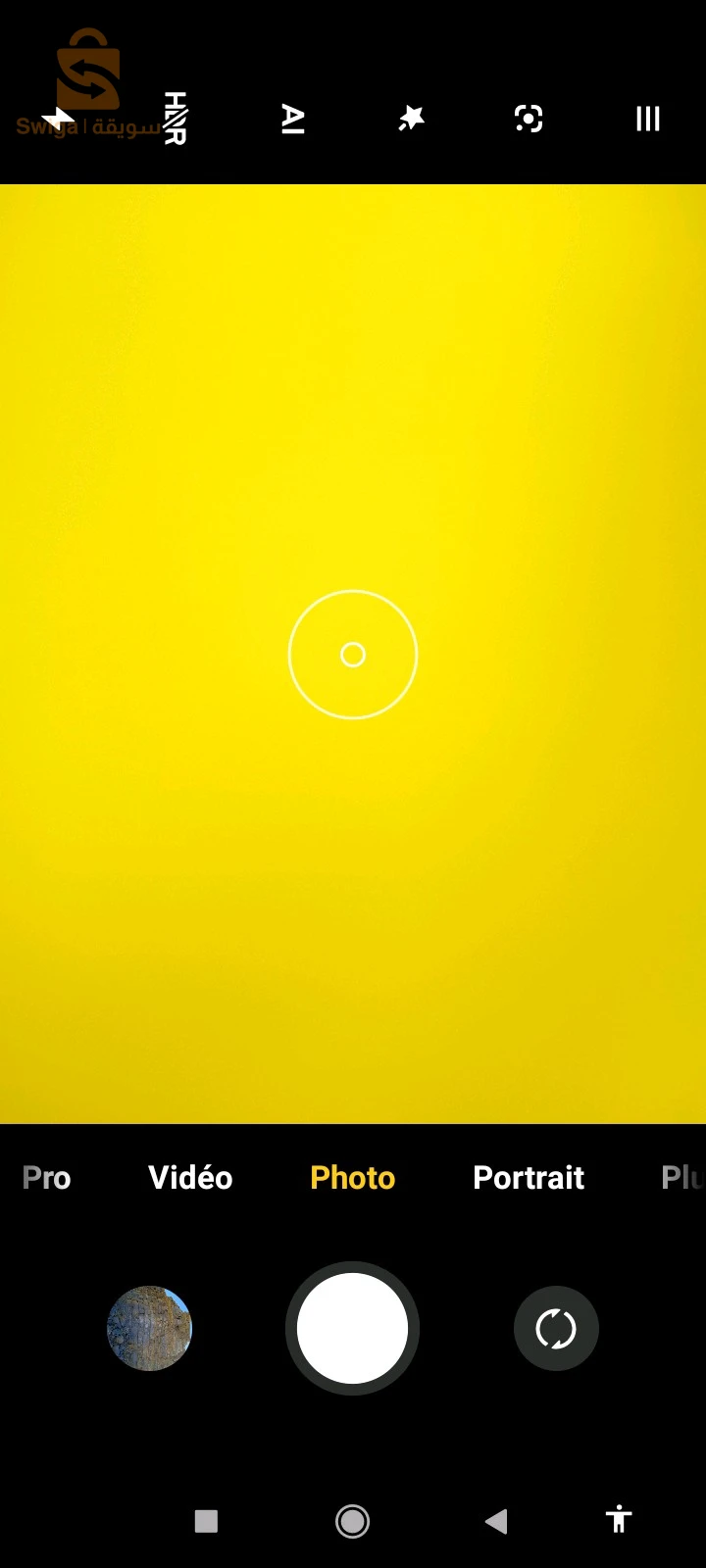Go back using navigation bar
Image resolution: width=706 pixels, height=1568 pixels.
pos(496,1521)
